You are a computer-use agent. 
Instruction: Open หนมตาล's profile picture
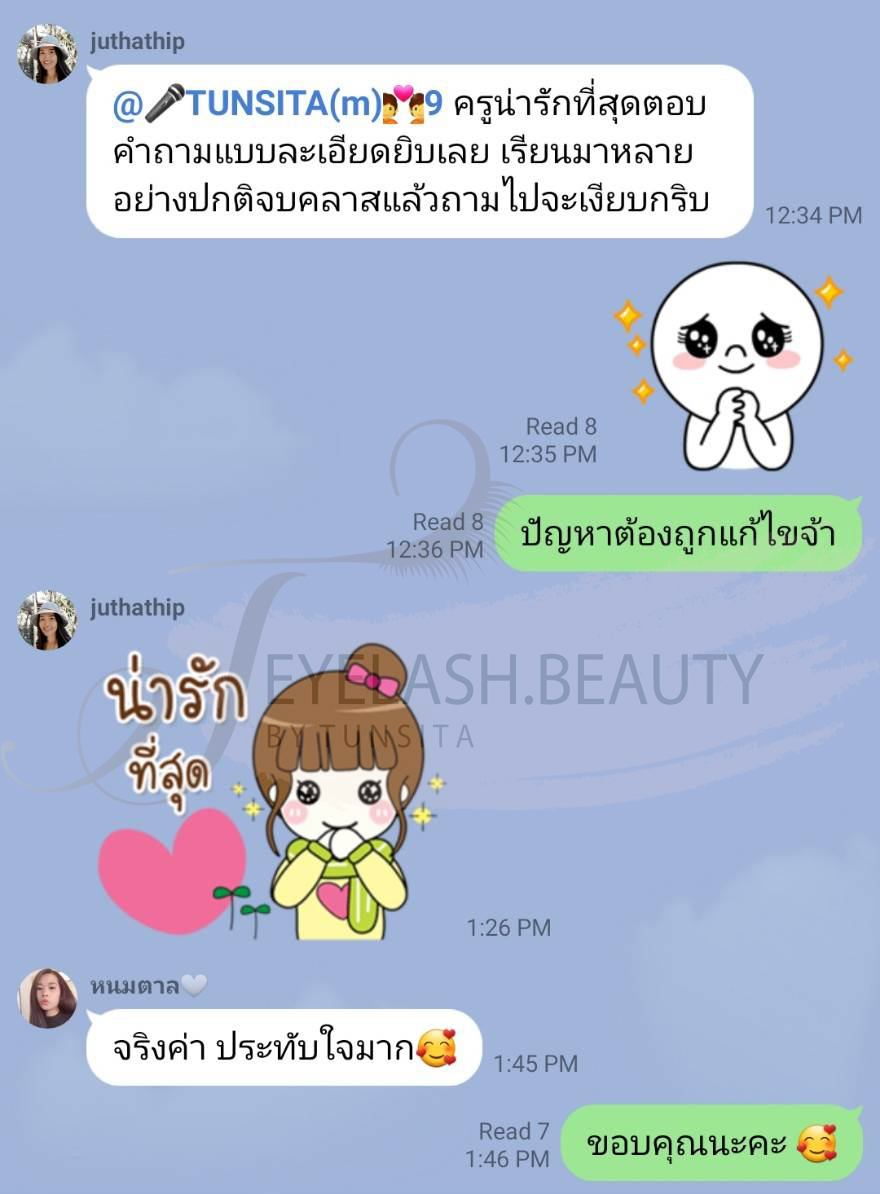[47, 997]
